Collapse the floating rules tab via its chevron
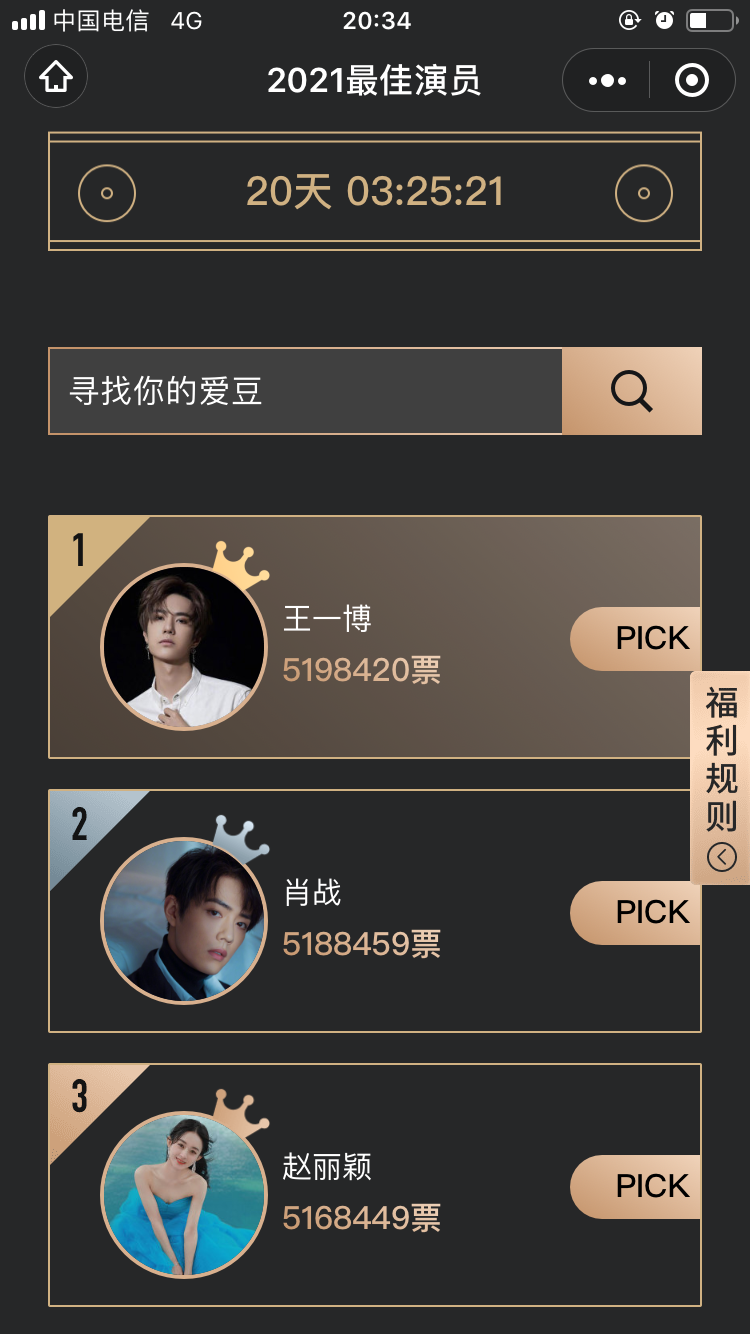 pyautogui.click(x=721, y=855)
